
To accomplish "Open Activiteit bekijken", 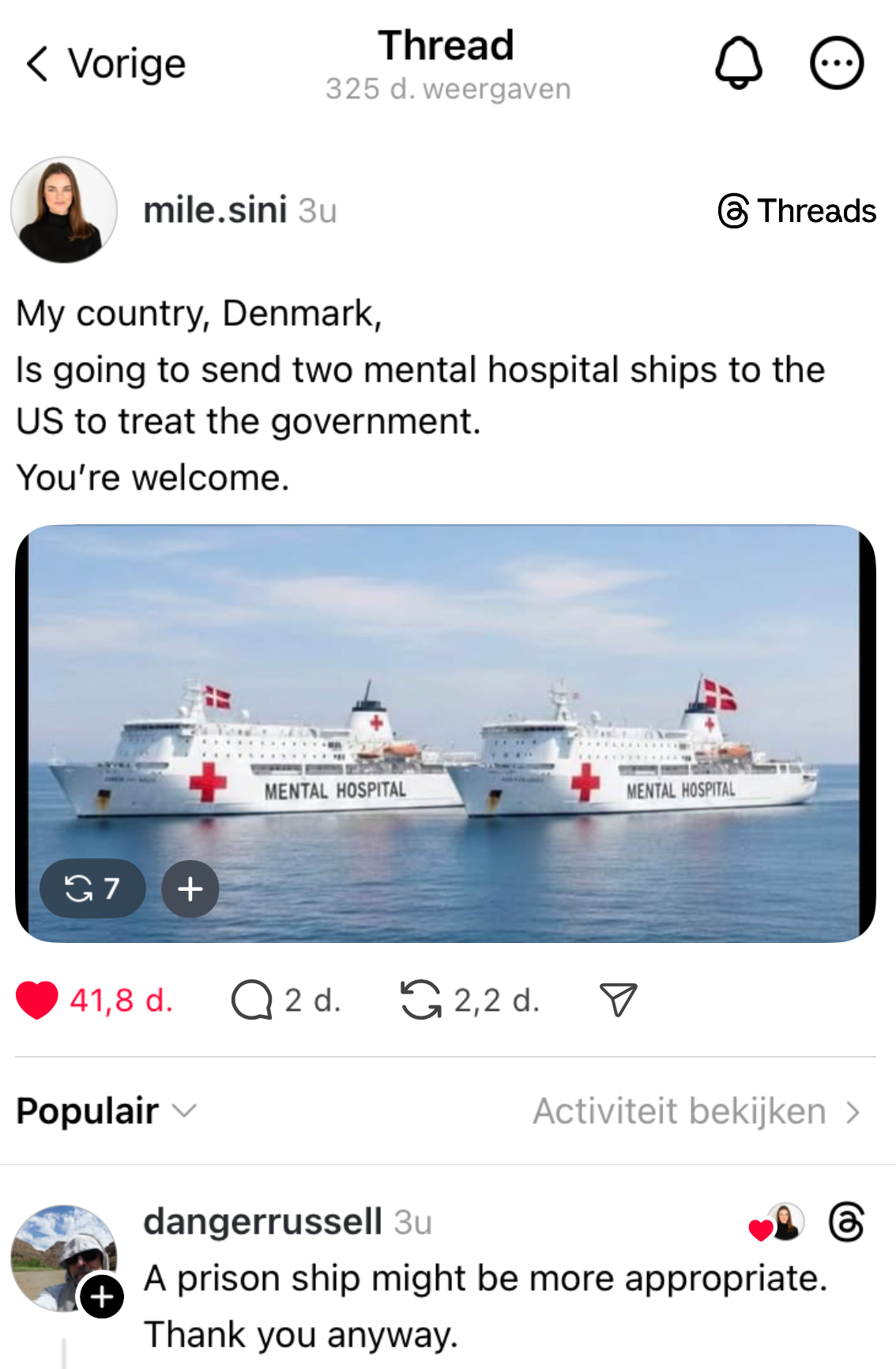I will pyautogui.click(x=696, y=1111).
